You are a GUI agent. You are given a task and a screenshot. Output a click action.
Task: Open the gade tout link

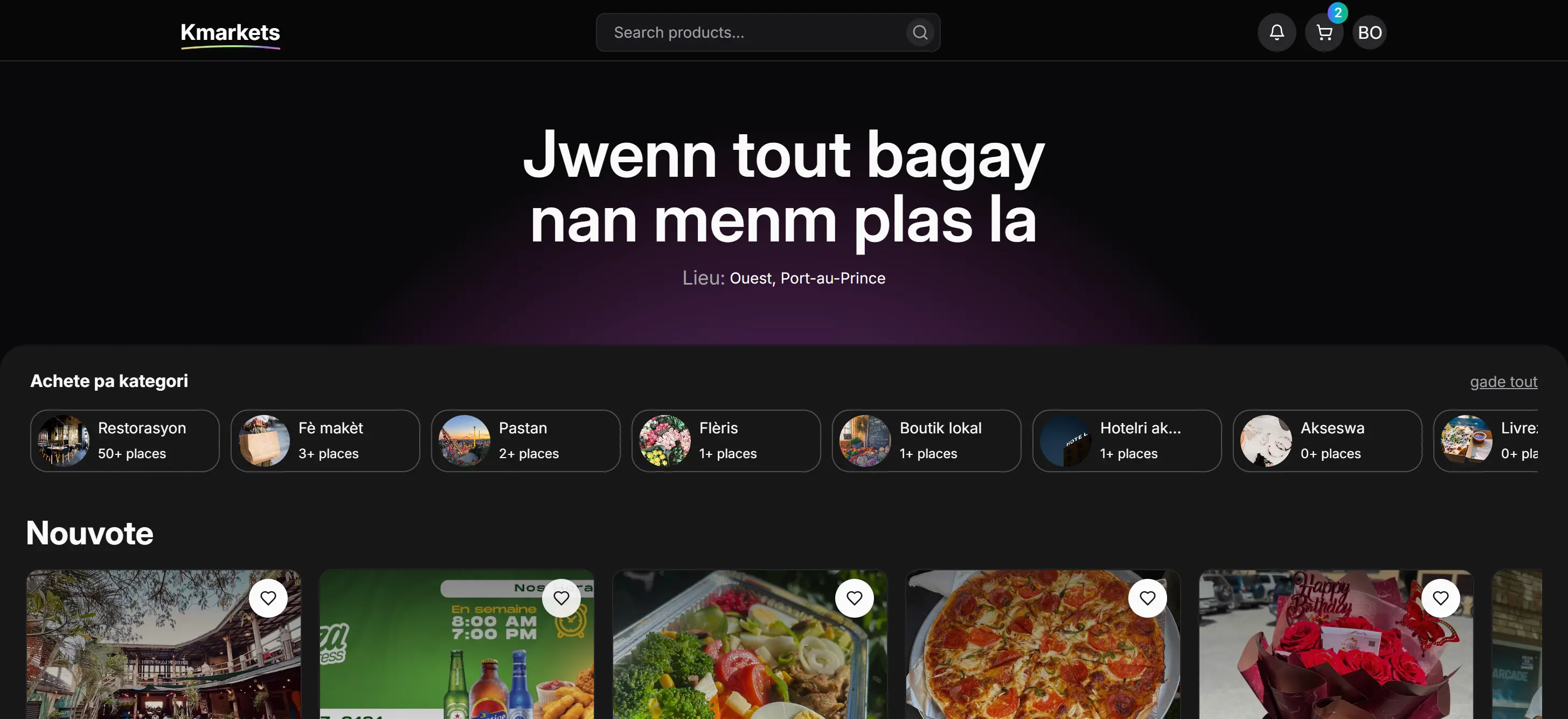click(1503, 382)
